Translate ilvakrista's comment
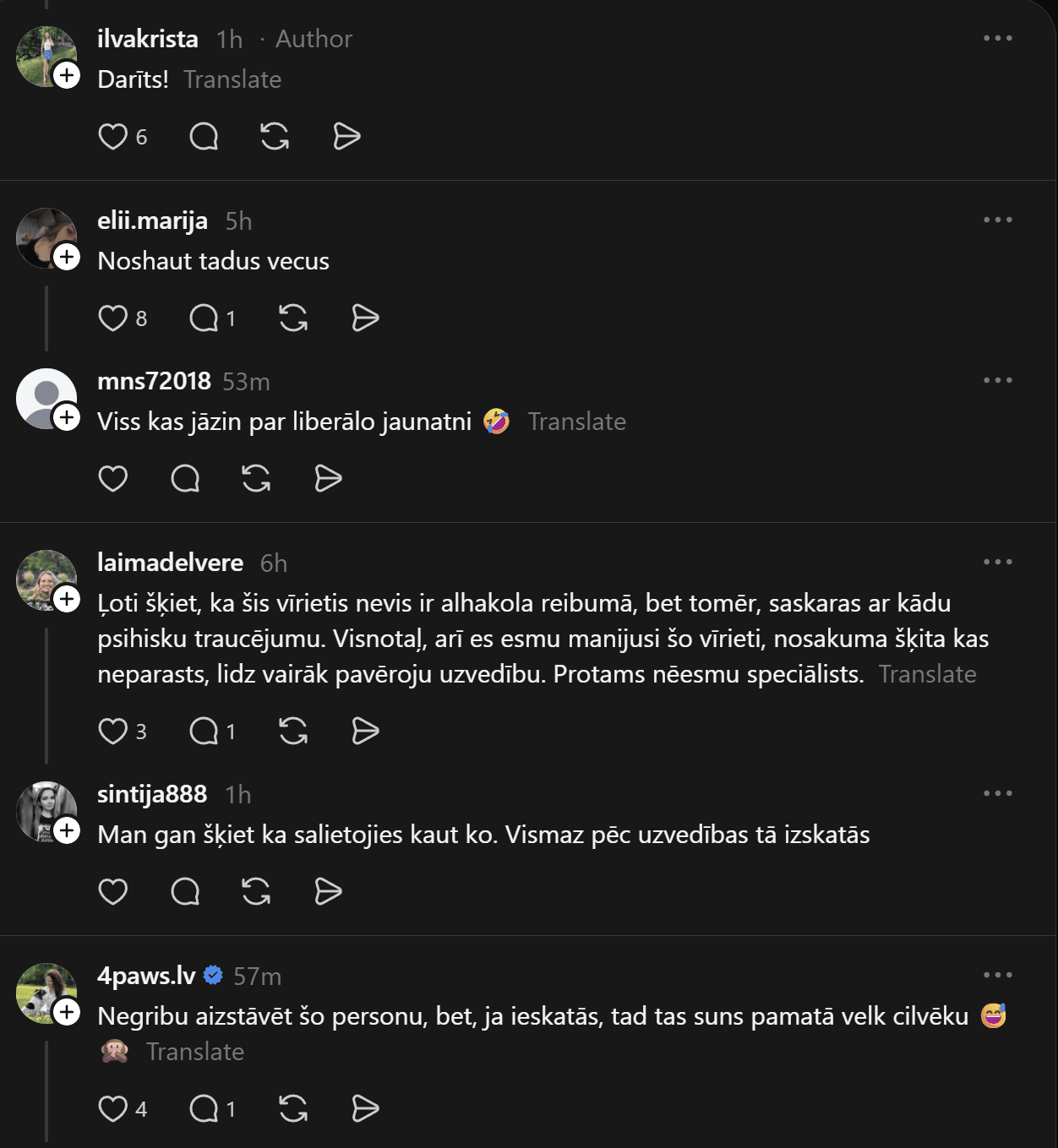The height and width of the screenshot is (1148, 1058). tap(232, 79)
